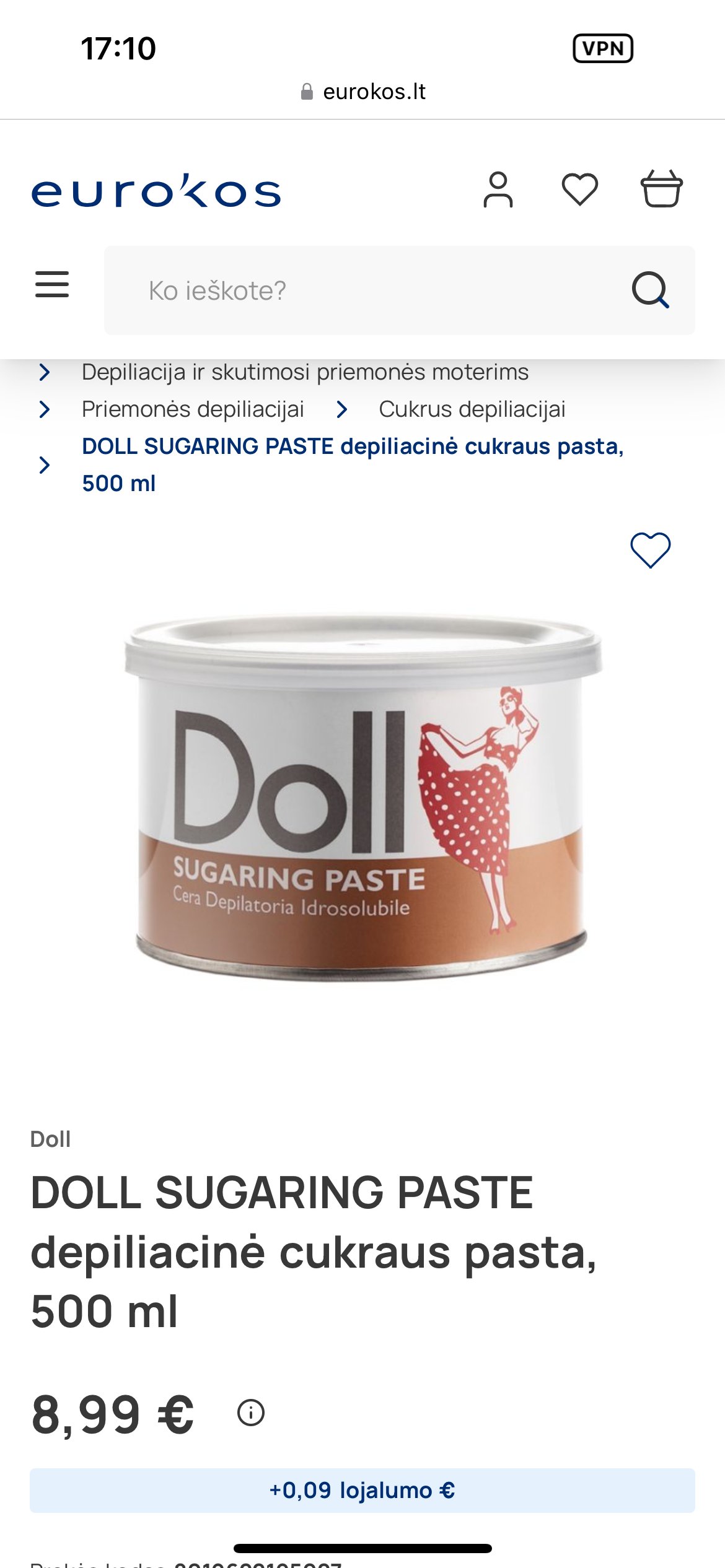The width and height of the screenshot is (725, 1568).
Task: Open the hamburger menu
Action: tap(52, 284)
